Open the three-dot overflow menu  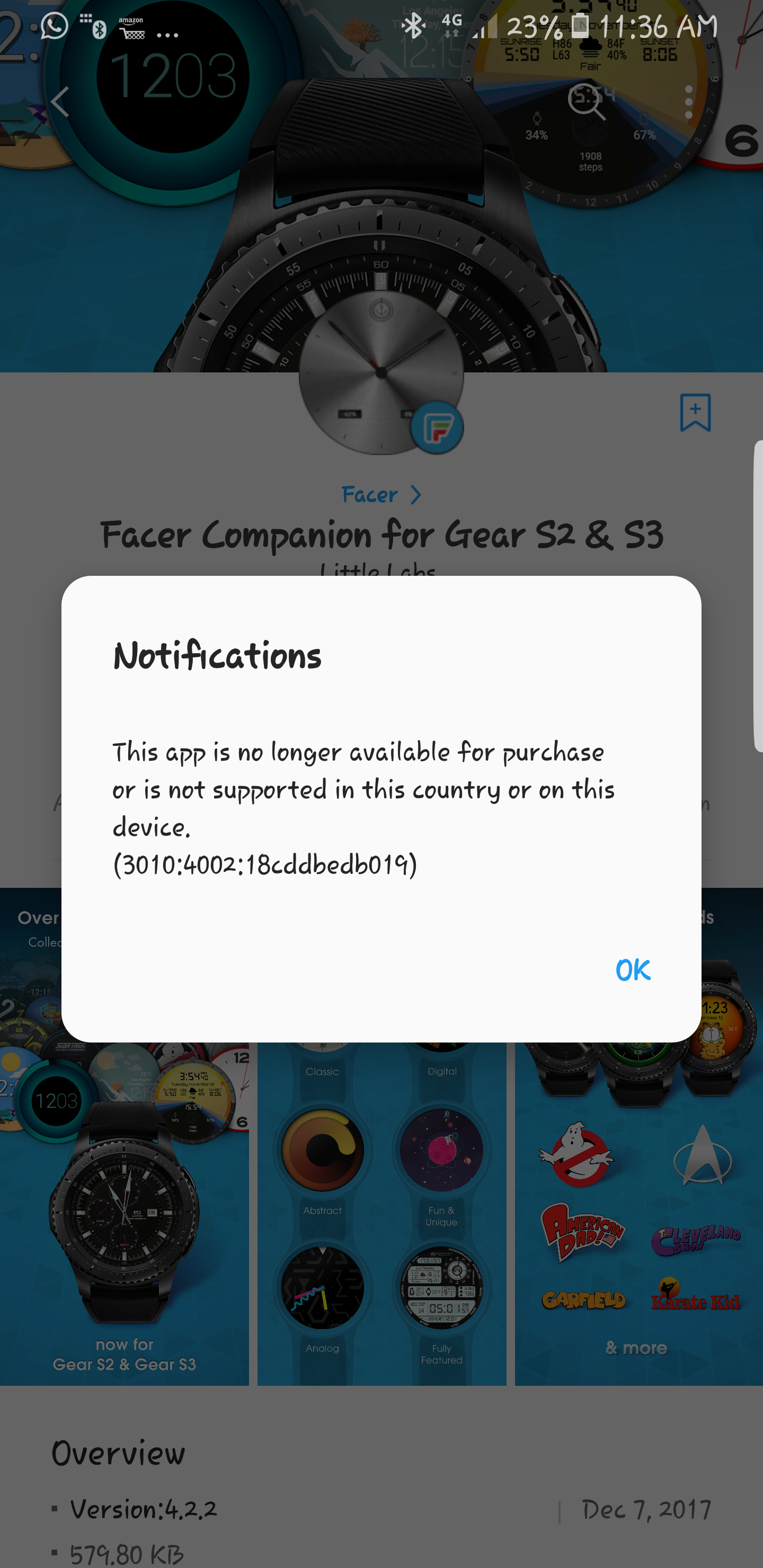tap(689, 102)
